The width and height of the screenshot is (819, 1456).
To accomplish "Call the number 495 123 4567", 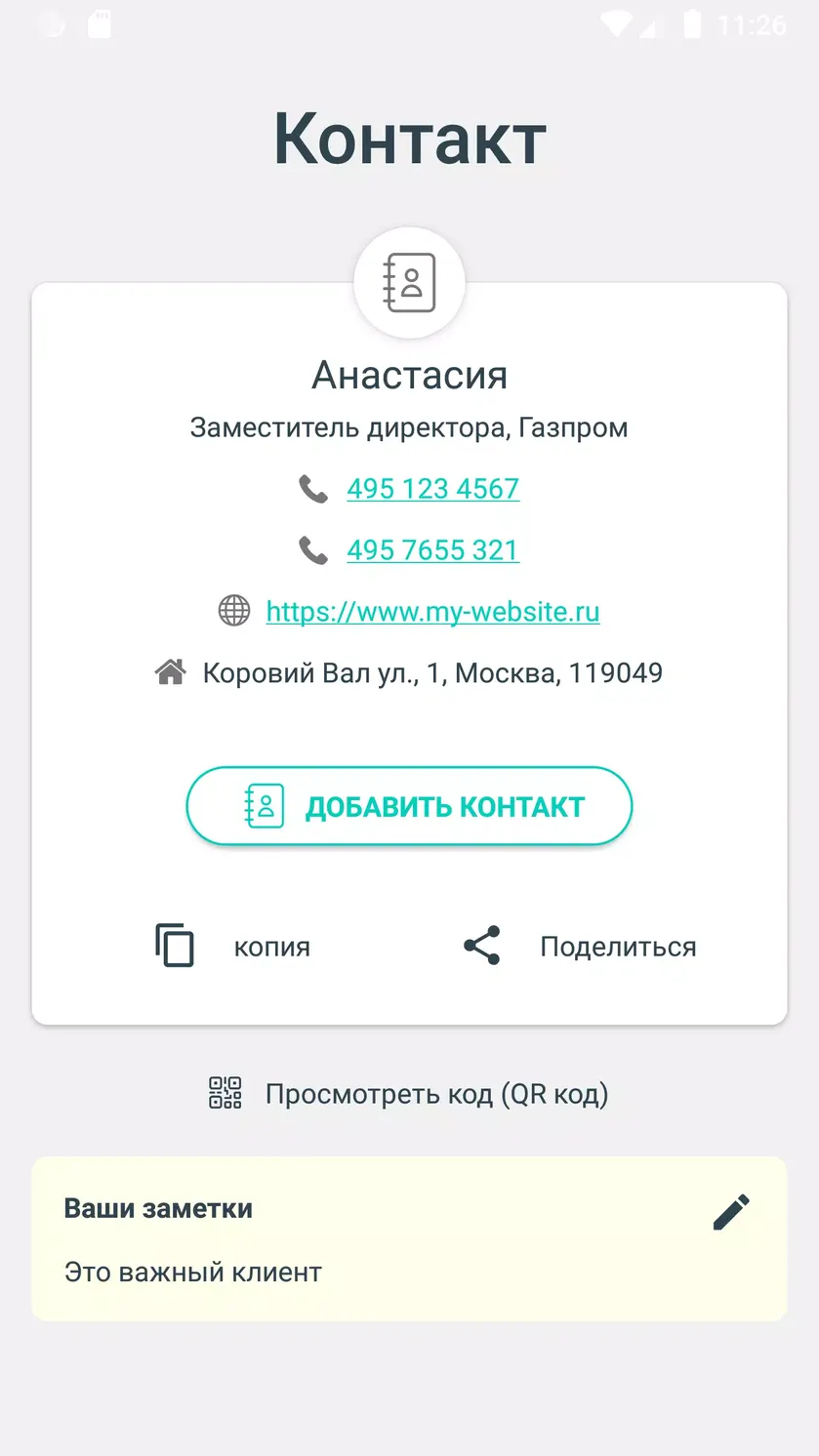I will [432, 489].
